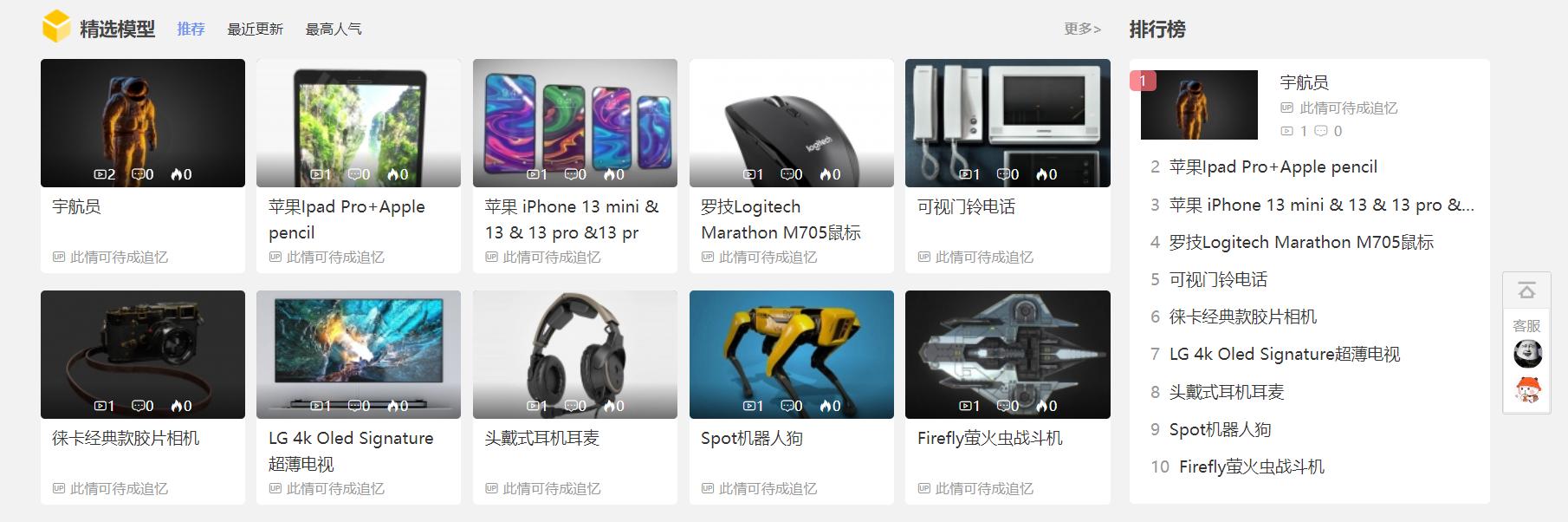Viewport: 1568px width, 522px height.
Task: Open rank 9 Spot机器人狗 in the ranking
Action: click(x=1220, y=430)
